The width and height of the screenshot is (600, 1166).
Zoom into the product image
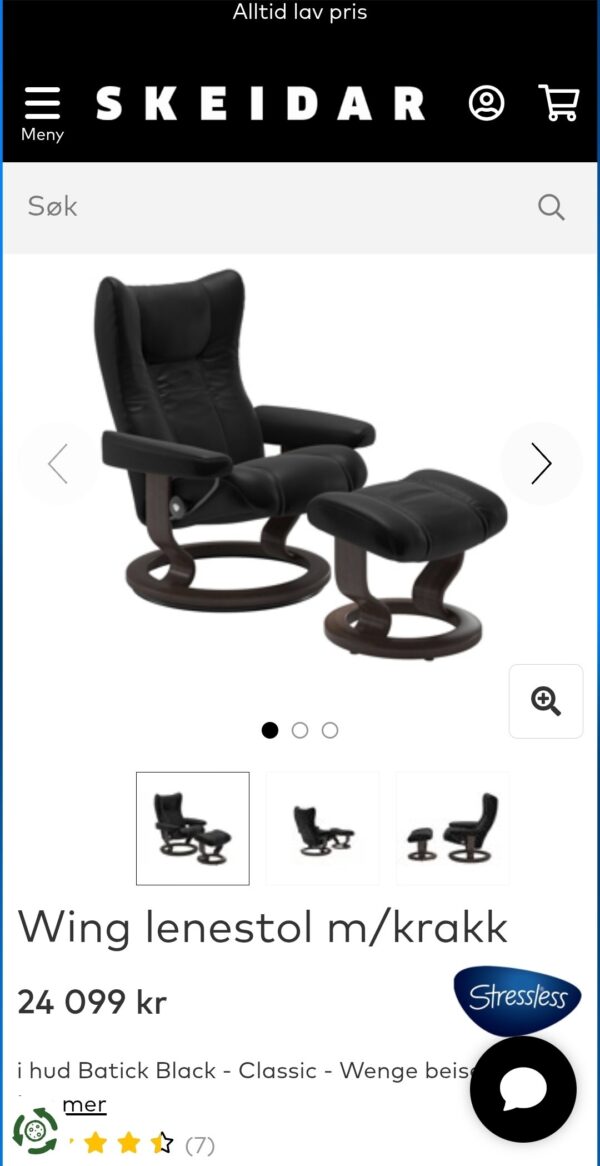tap(546, 701)
